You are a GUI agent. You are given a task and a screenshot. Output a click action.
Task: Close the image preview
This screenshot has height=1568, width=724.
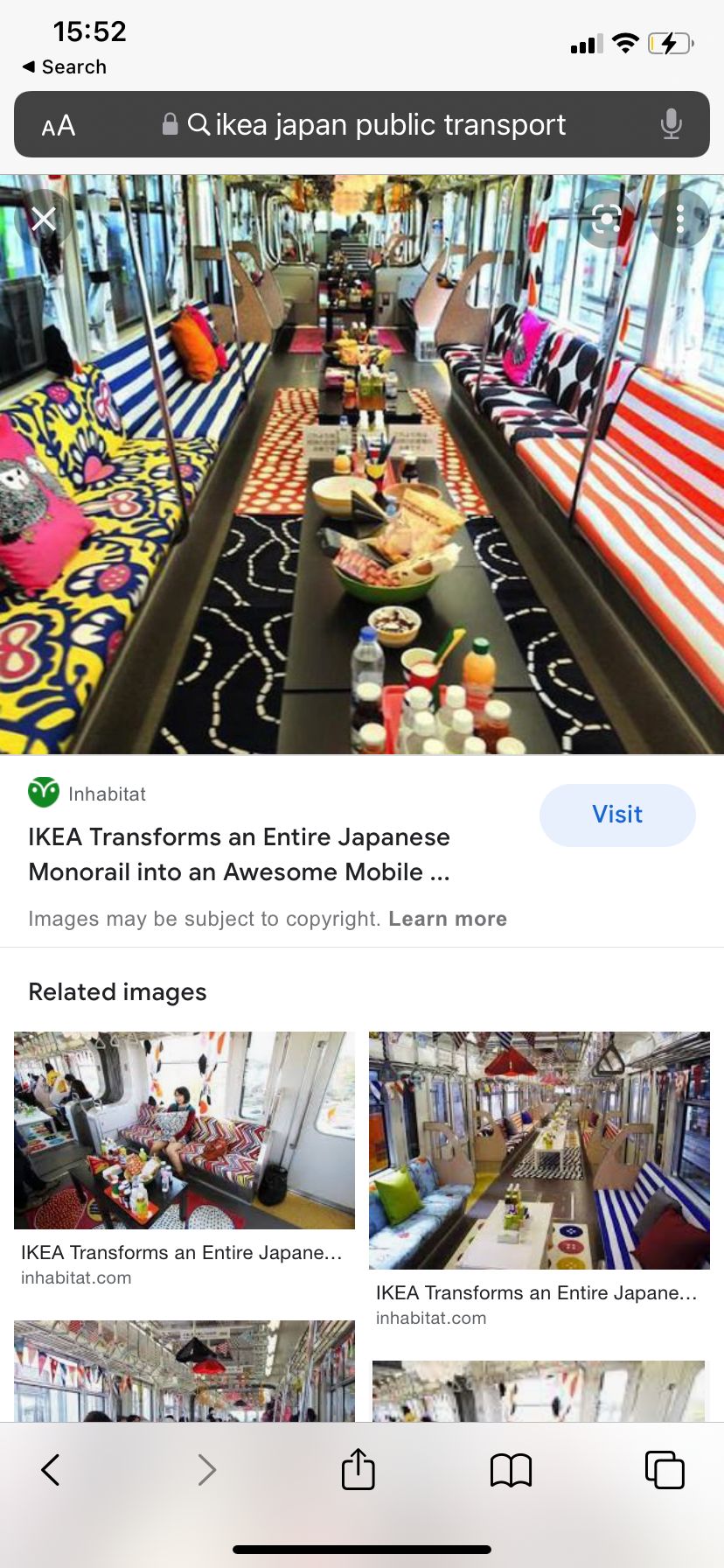coord(43,219)
